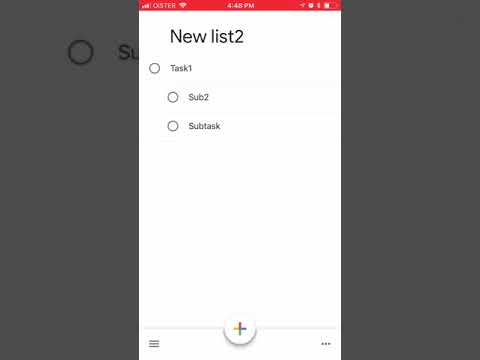This screenshot has height=360, width=480.
Task: Open the three-dot more options menu
Action: (x=326, y=344)
